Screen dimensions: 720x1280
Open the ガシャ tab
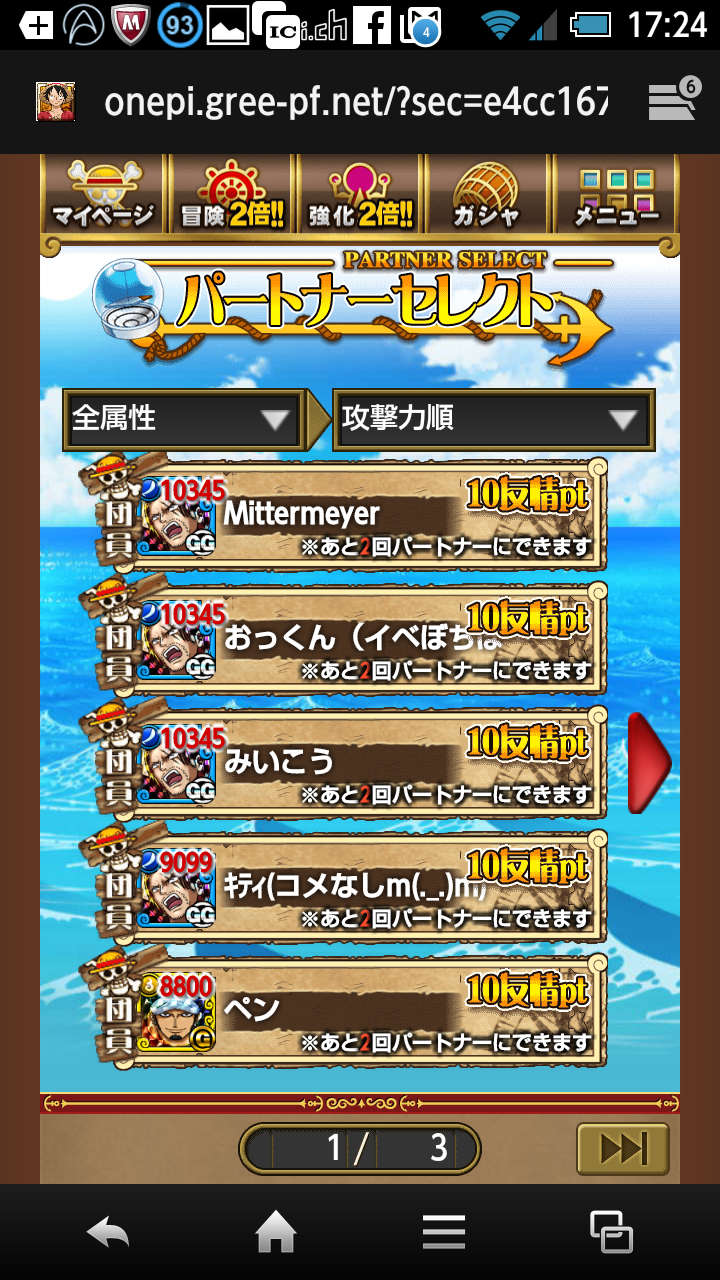(486, 194)
